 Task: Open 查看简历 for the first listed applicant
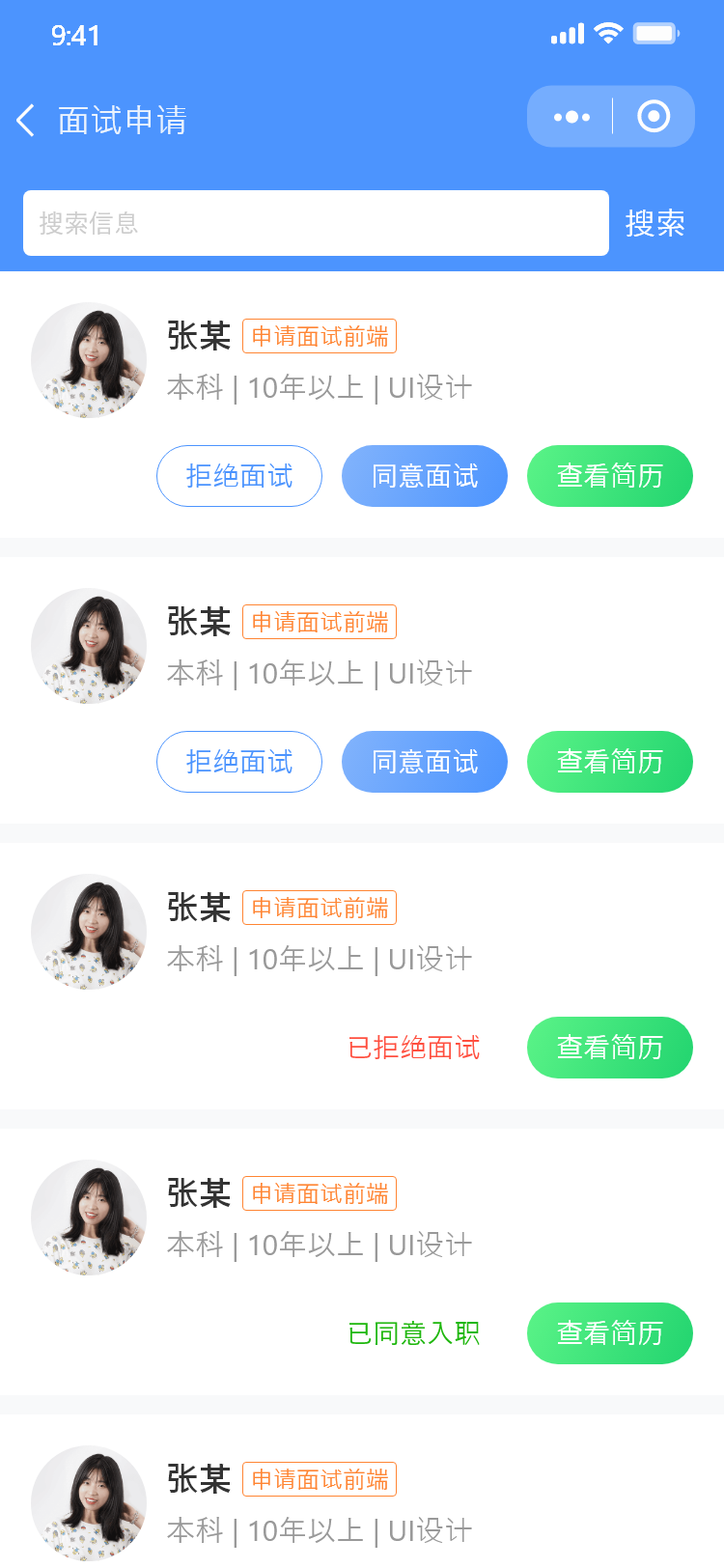[x=610, y=476]
